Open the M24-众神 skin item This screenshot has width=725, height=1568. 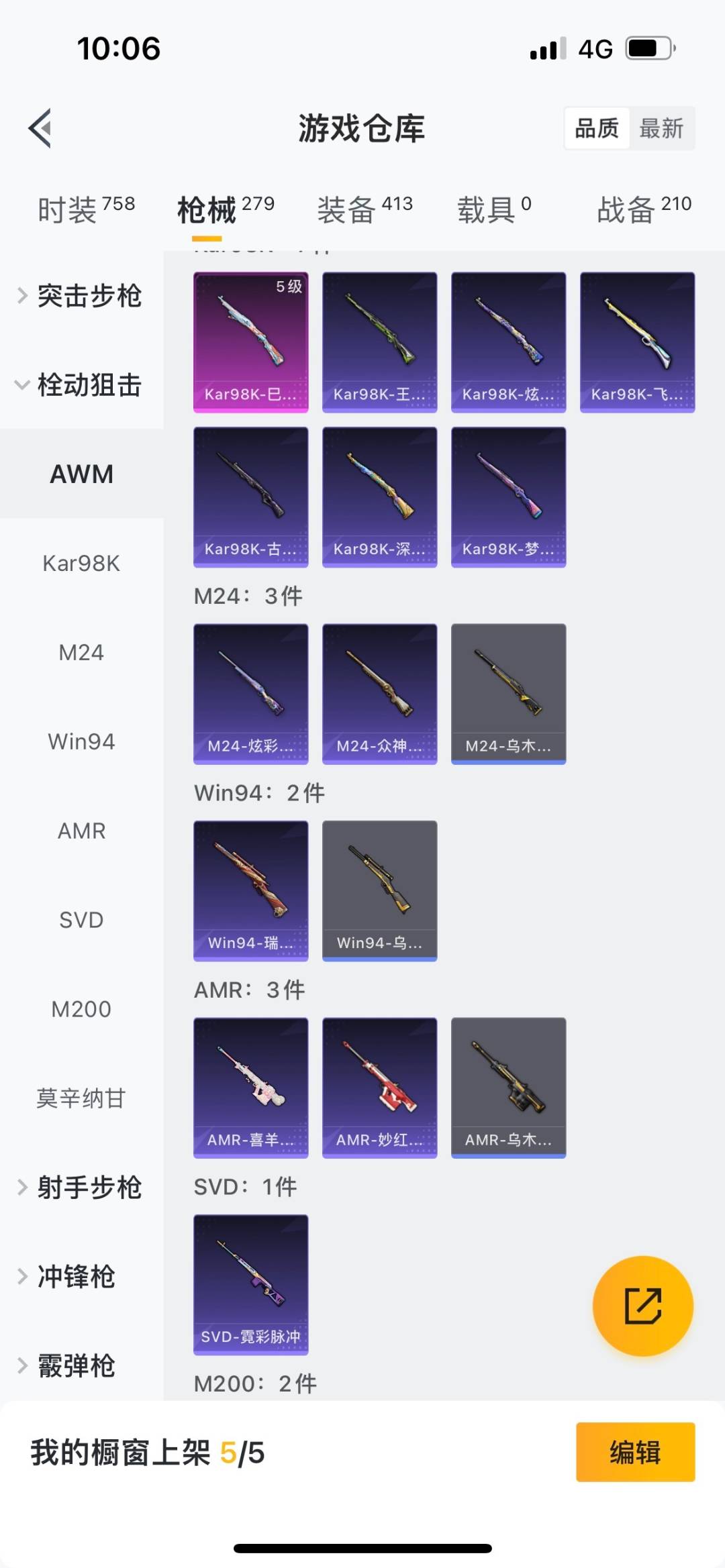pyautogui.click(x=379, y=693)
